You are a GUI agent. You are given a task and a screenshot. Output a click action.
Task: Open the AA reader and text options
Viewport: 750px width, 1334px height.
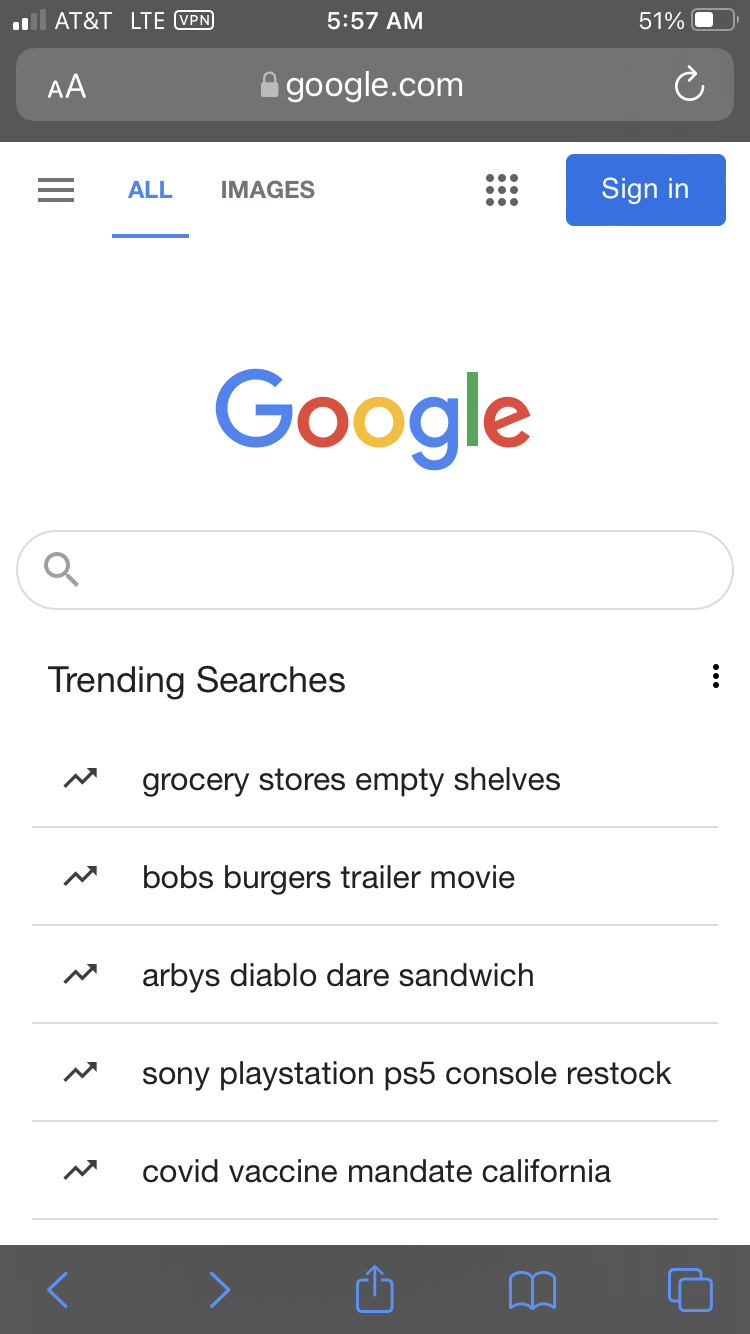point(67,87)
